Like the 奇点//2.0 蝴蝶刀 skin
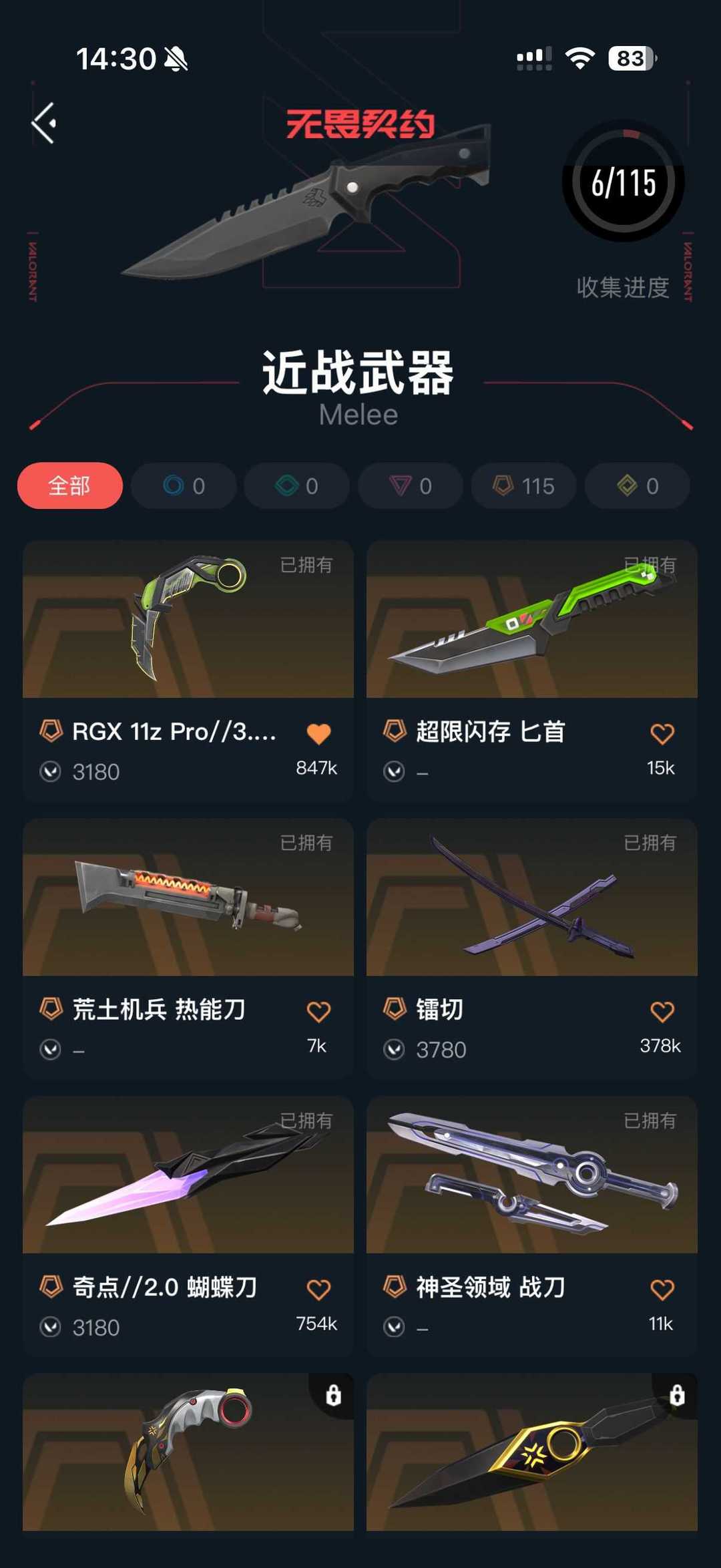Viewport: 721px width, 1568px height. [318, 1289]
